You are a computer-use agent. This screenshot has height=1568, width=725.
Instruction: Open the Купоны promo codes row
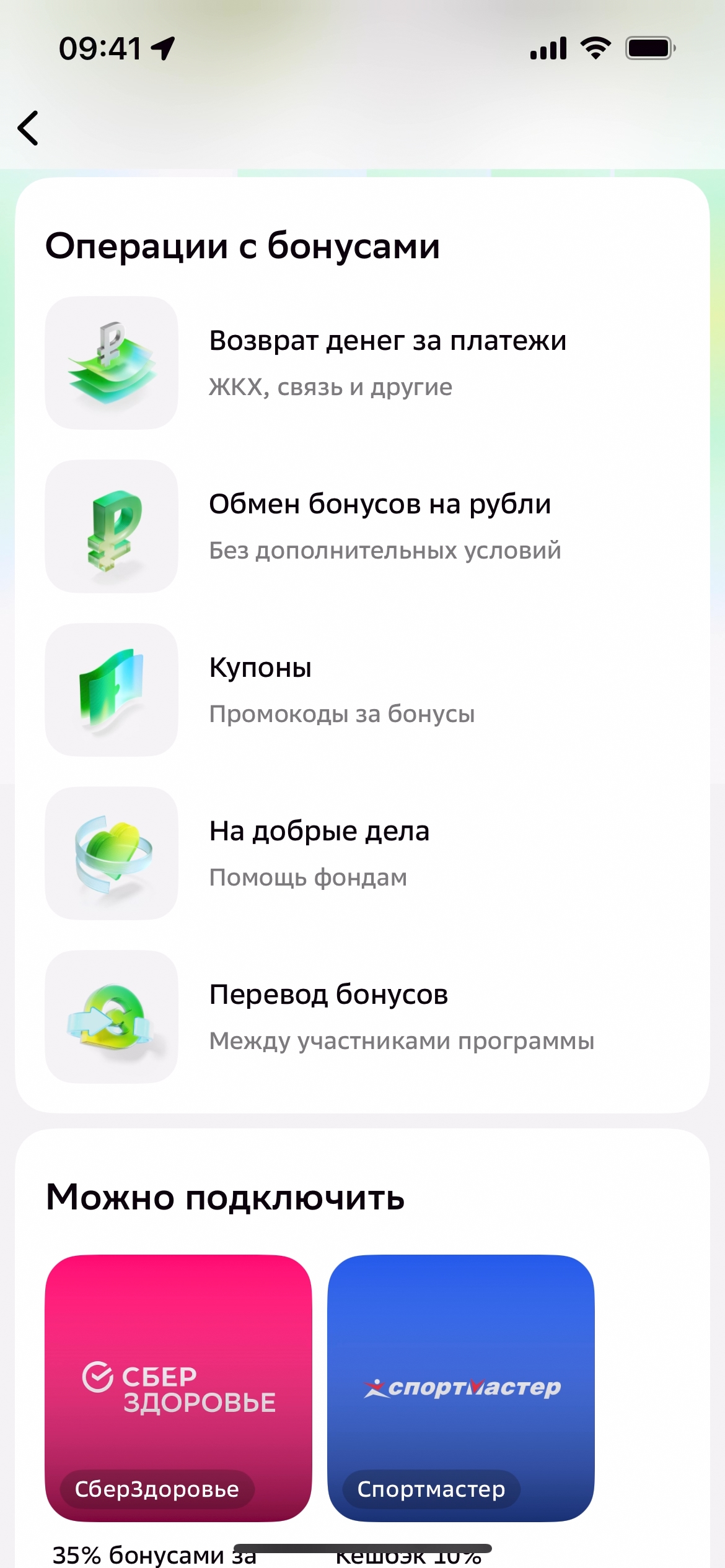pos(362,690)
